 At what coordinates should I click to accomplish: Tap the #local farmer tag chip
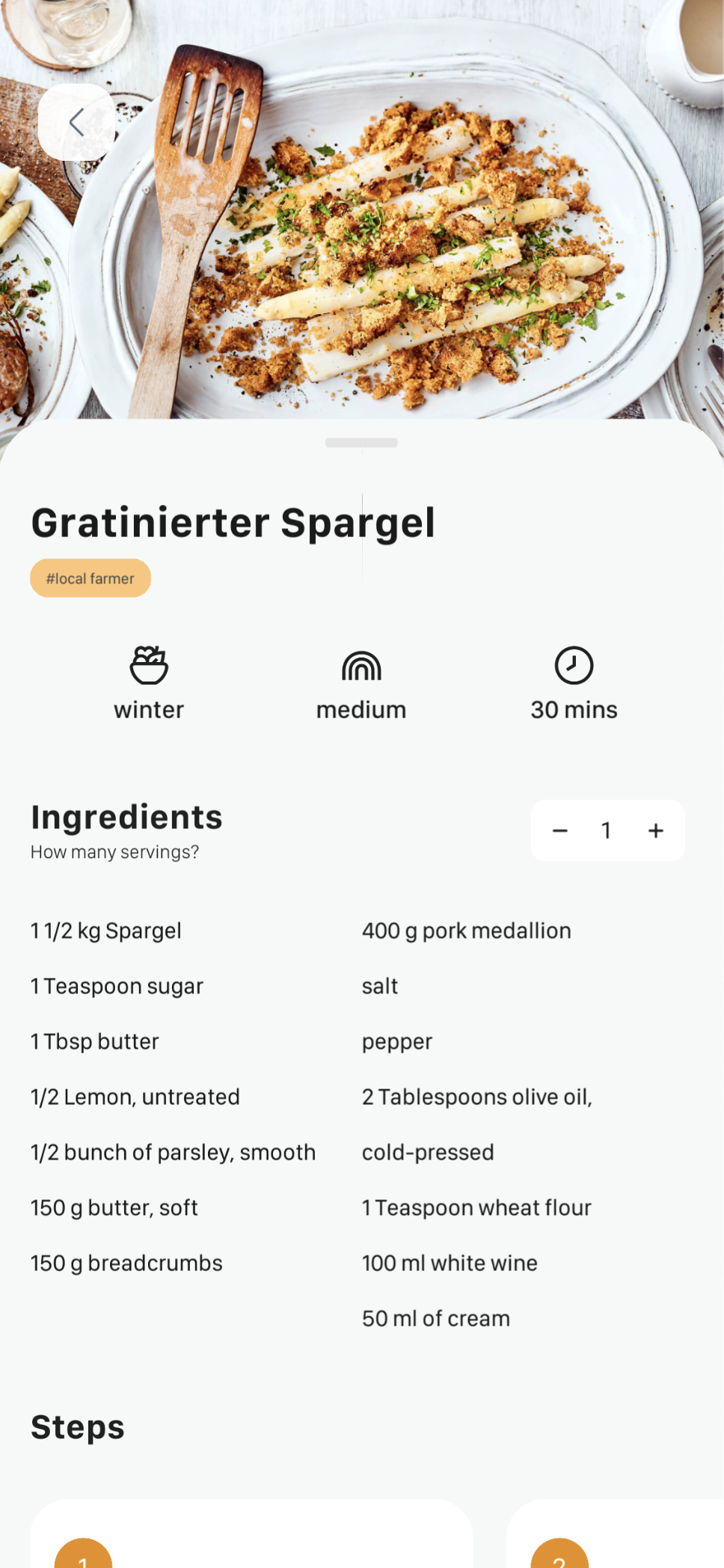[x=90, y=578]
